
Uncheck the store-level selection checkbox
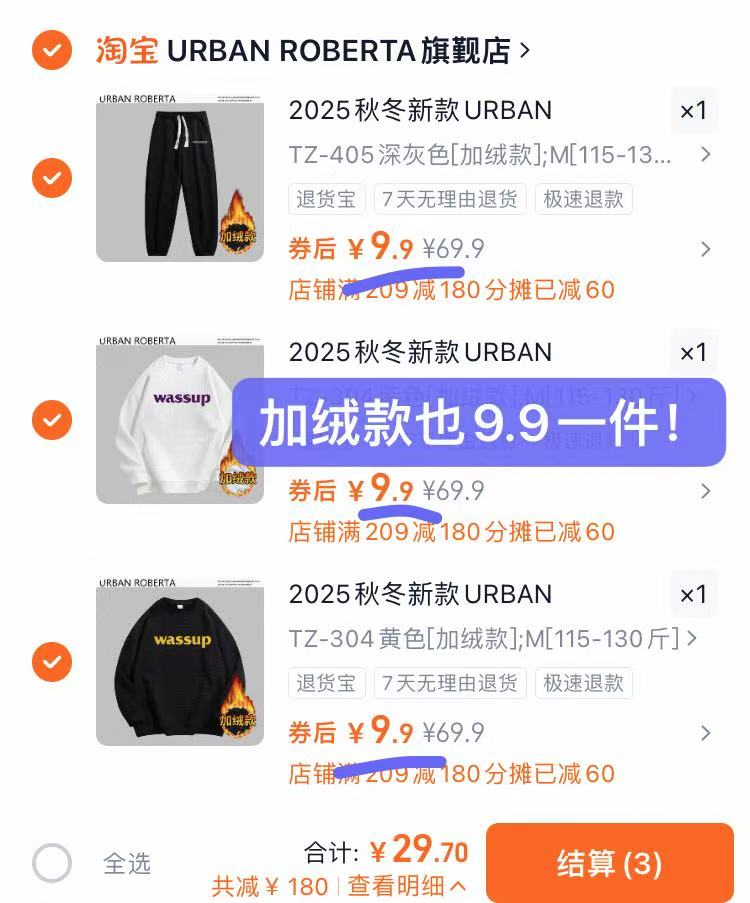point(51,50)
